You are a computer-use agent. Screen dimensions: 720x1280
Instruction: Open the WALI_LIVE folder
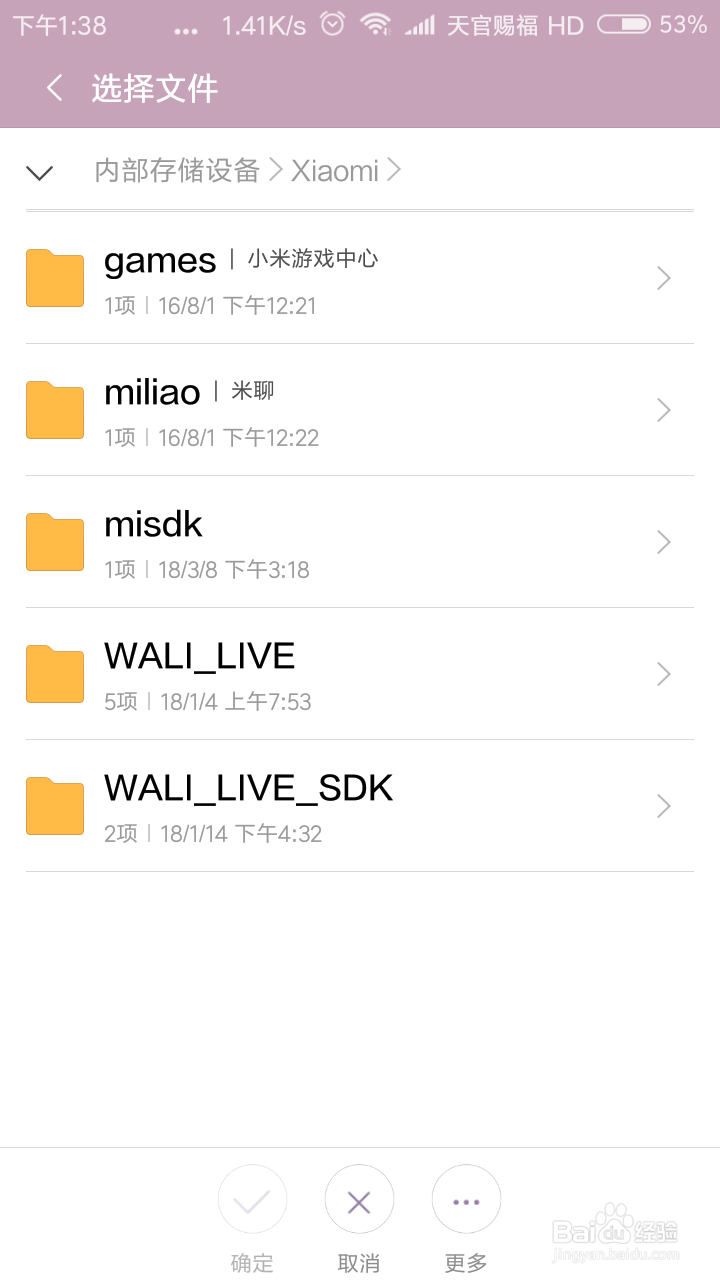[360, 674]
